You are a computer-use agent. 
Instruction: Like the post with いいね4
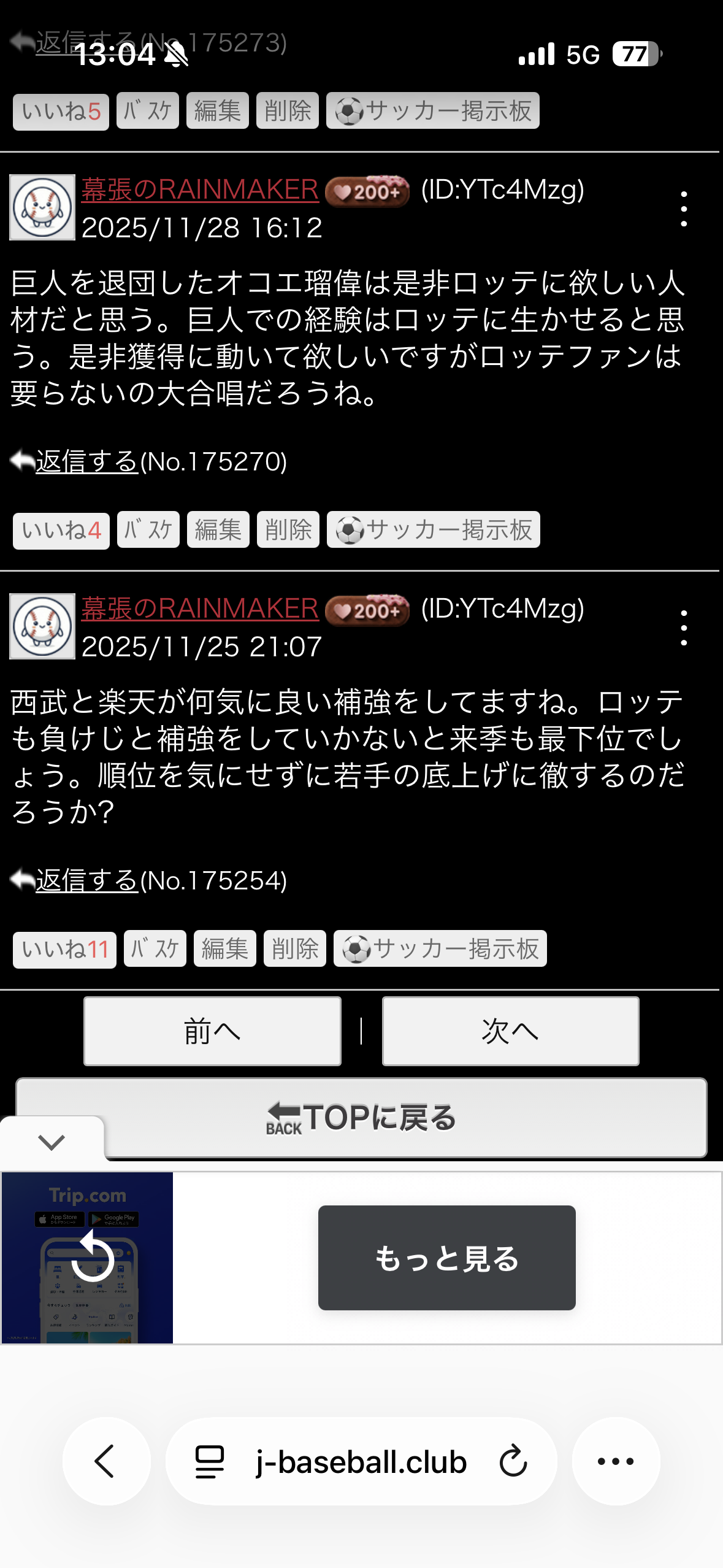coord(61,530)
